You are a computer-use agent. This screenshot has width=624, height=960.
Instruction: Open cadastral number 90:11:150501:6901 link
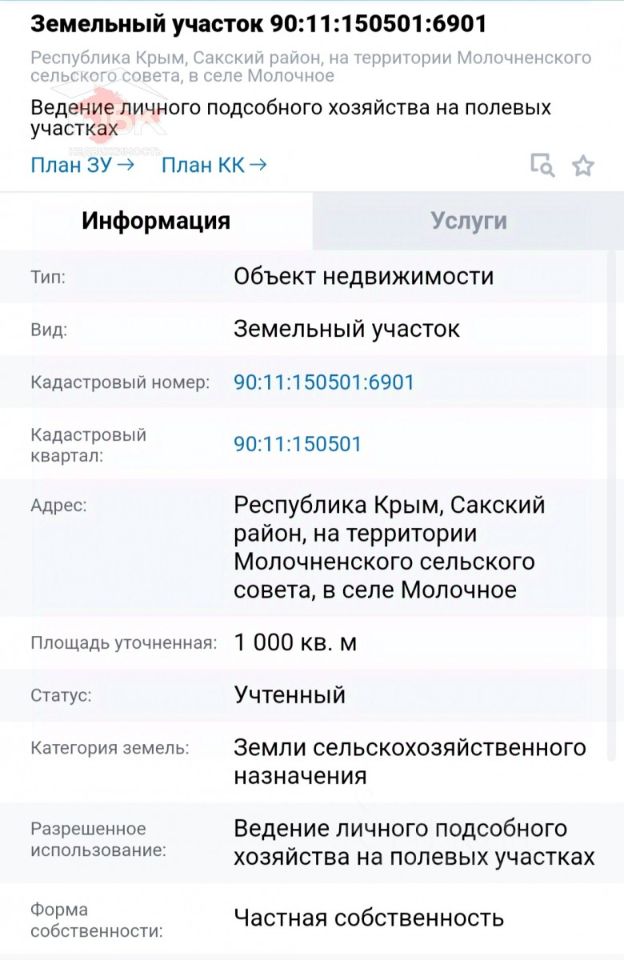pyautogui.click(x=323, y=382)
